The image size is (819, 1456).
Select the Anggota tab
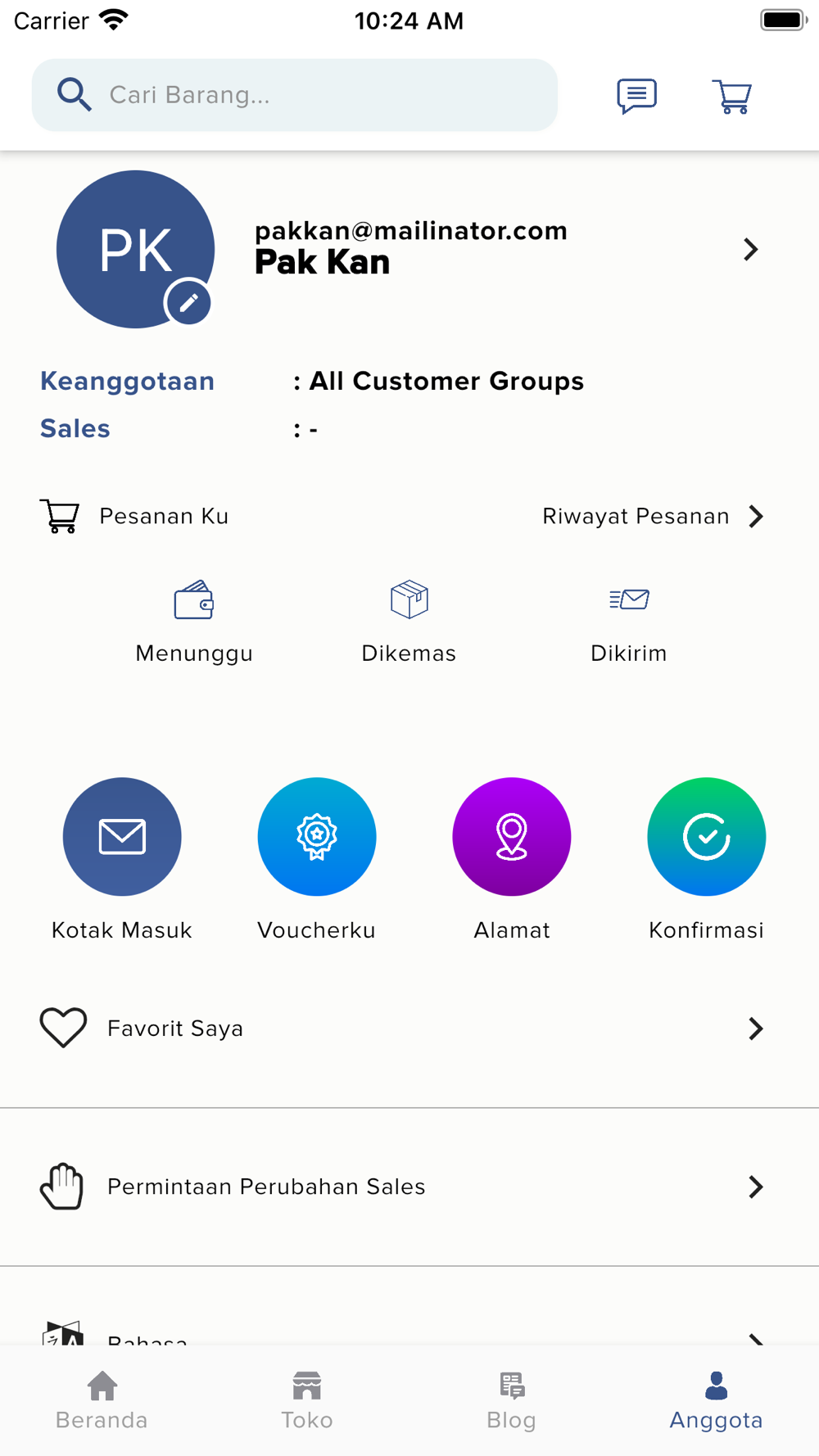tap(717, 1400)
